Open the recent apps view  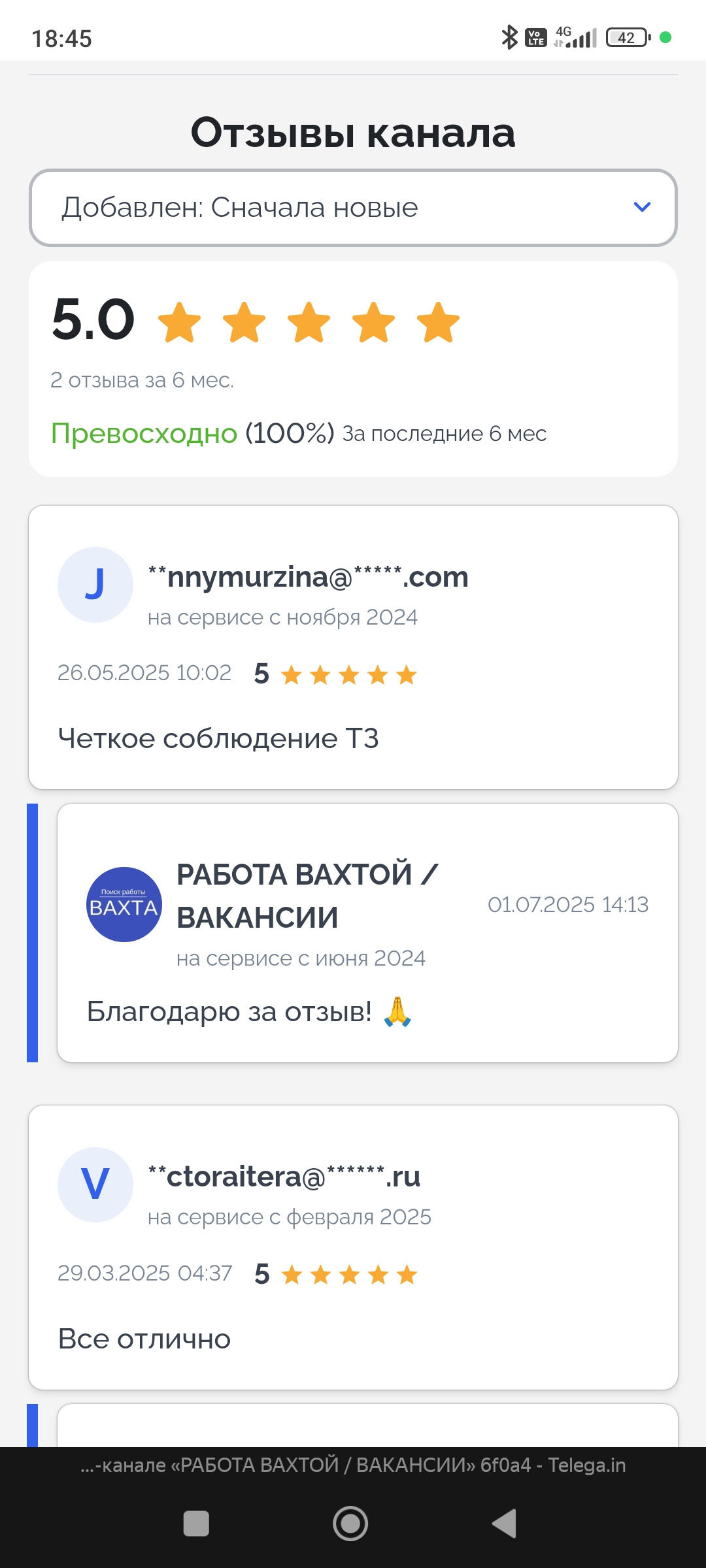click(x=196, y=1524)
